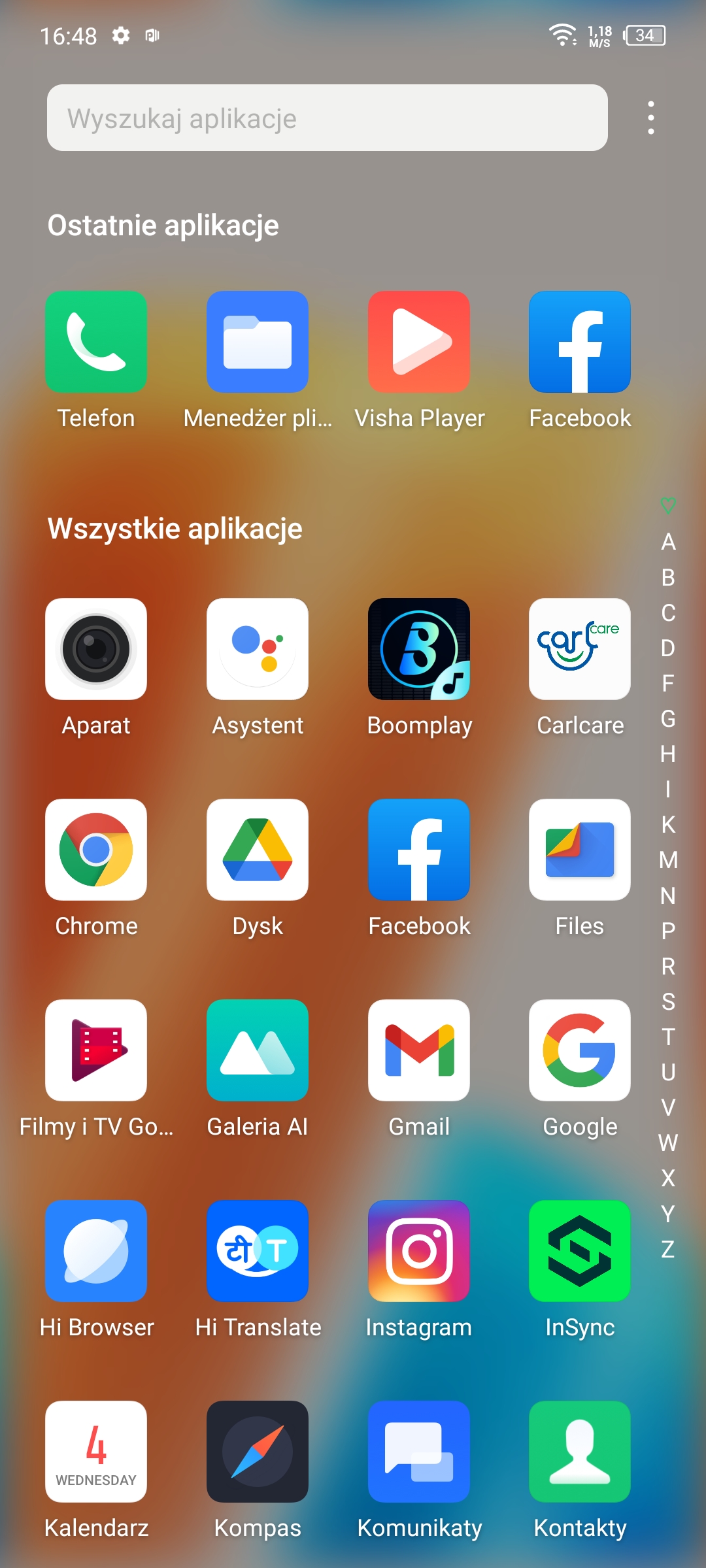This screenshot has height=1568, width=706.
Task: Open InSync app
Action: pyautogui.click(x=580, y=1251)
